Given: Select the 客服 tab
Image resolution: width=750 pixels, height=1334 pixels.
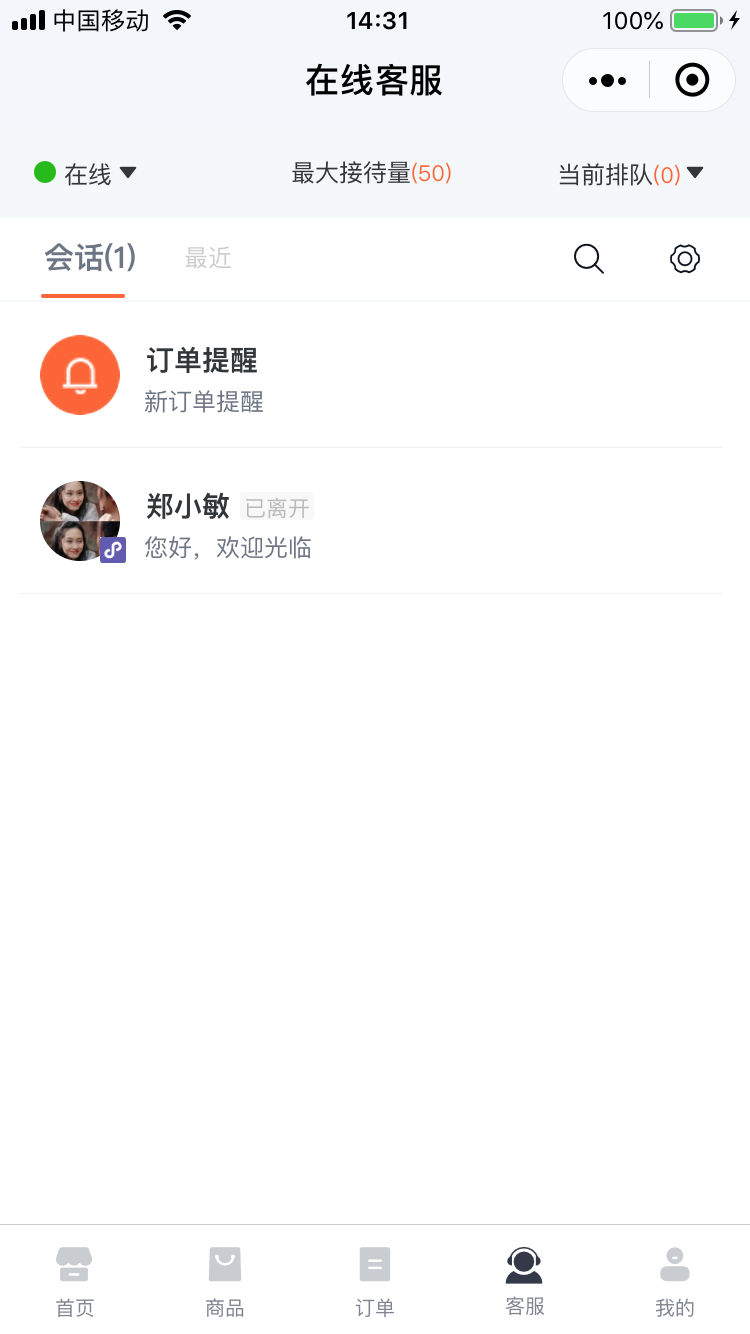Looking at the screenshot, I should point(525,1281).
